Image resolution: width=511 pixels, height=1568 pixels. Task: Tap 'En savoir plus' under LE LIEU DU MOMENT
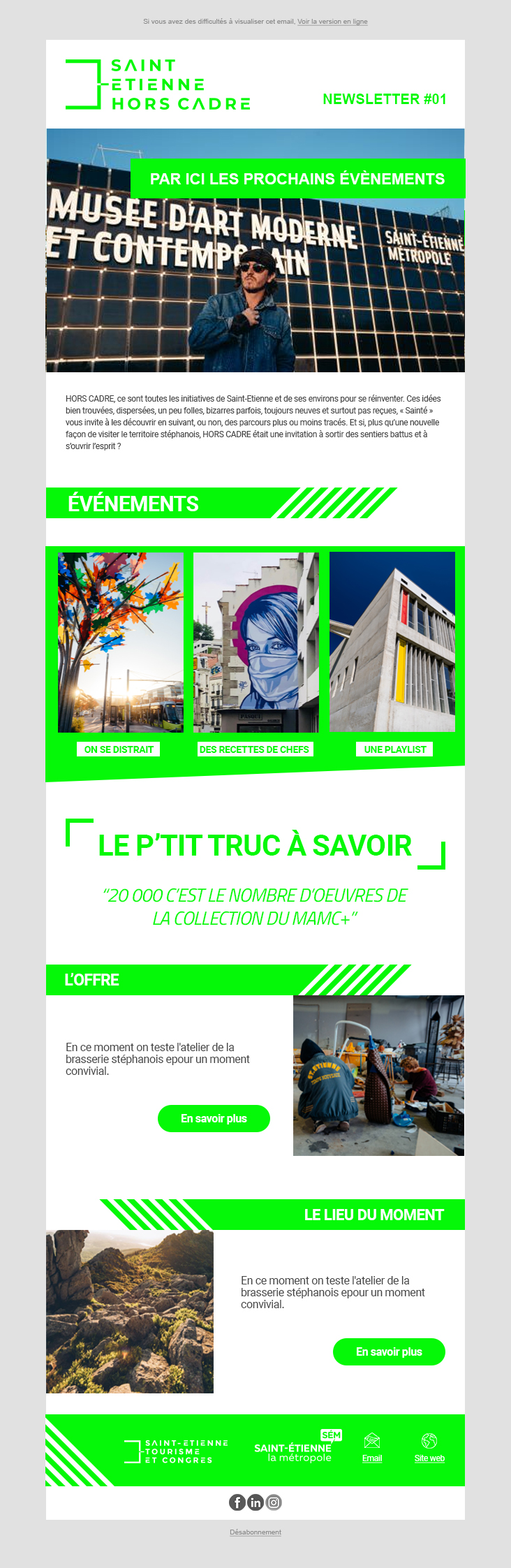389,1351
